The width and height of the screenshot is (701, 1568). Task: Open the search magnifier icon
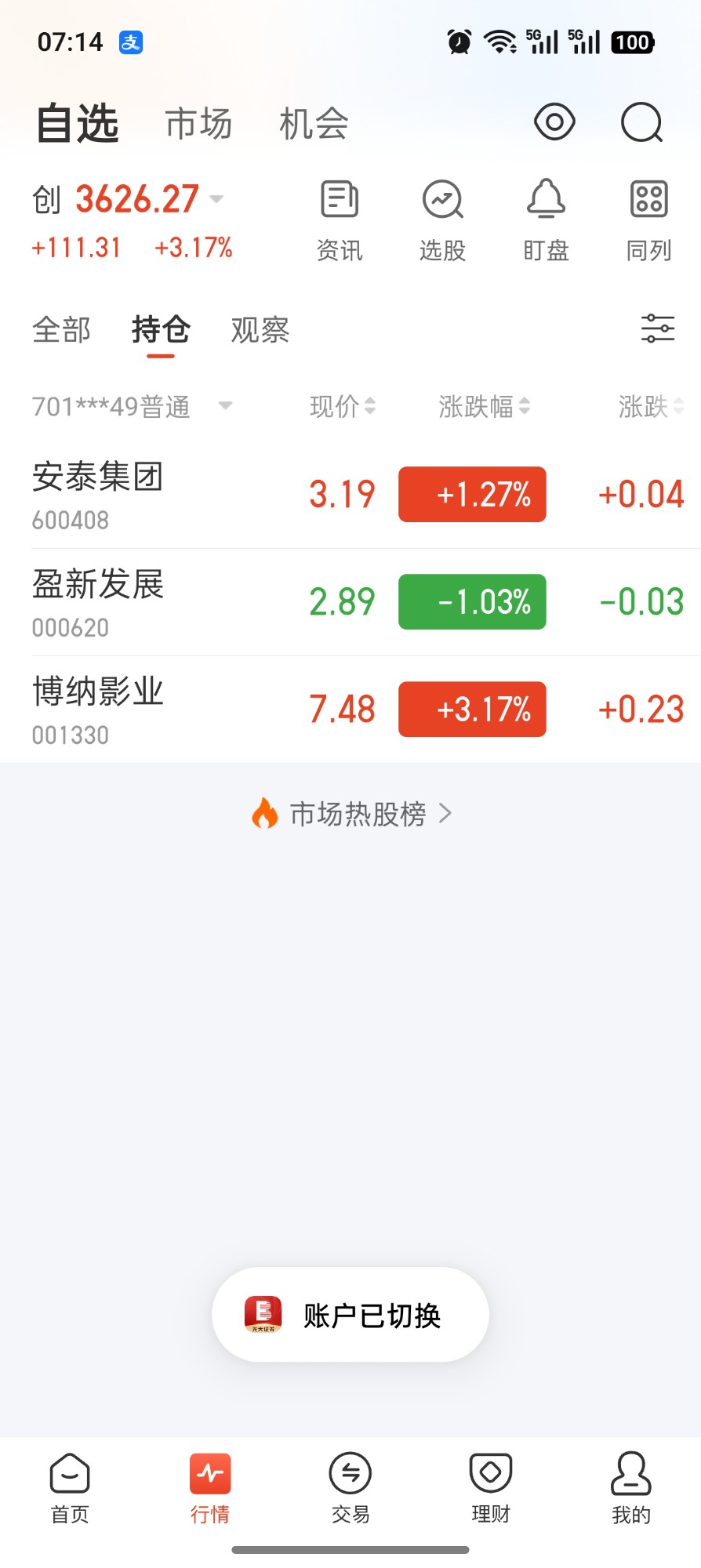641,122
